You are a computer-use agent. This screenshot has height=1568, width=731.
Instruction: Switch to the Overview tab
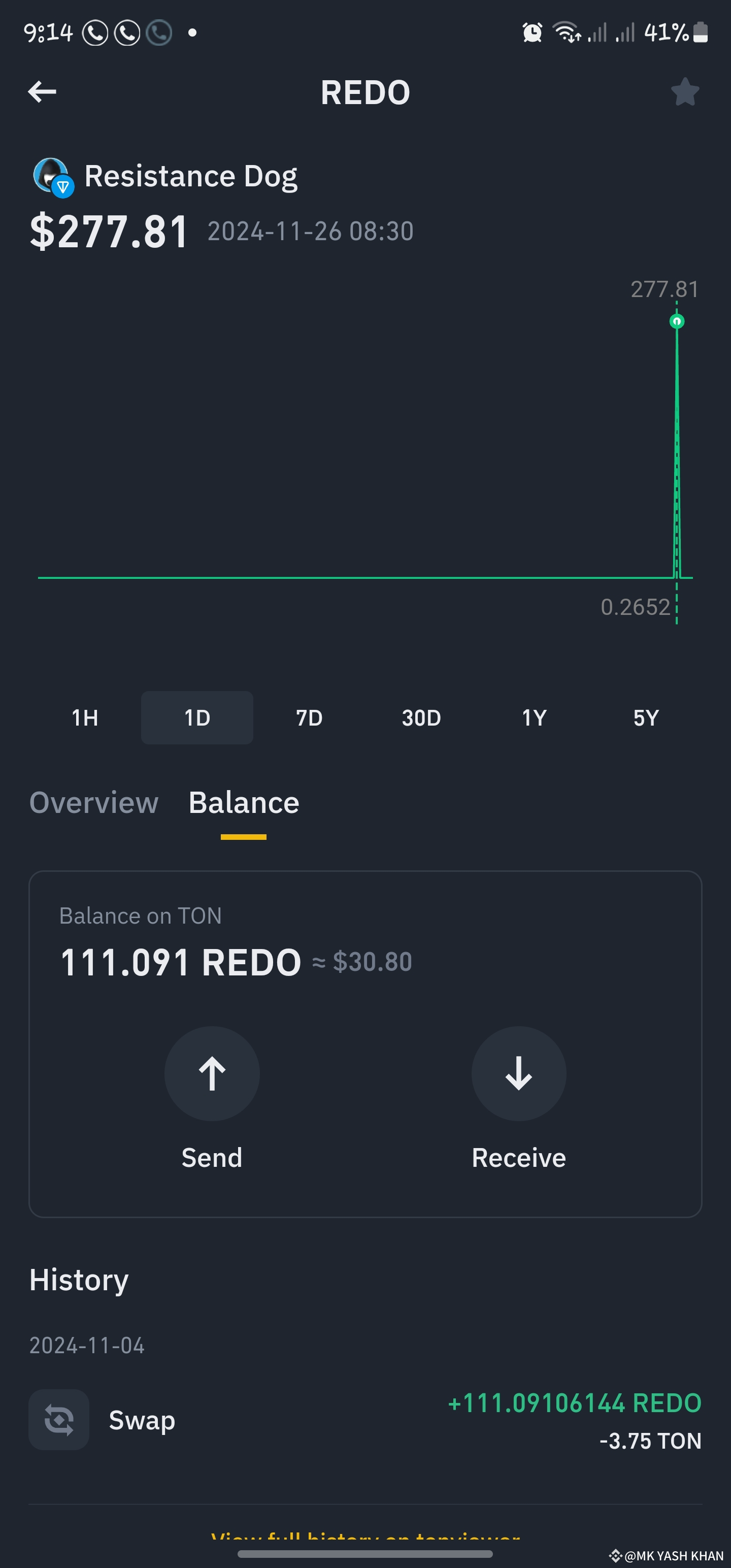94,802
